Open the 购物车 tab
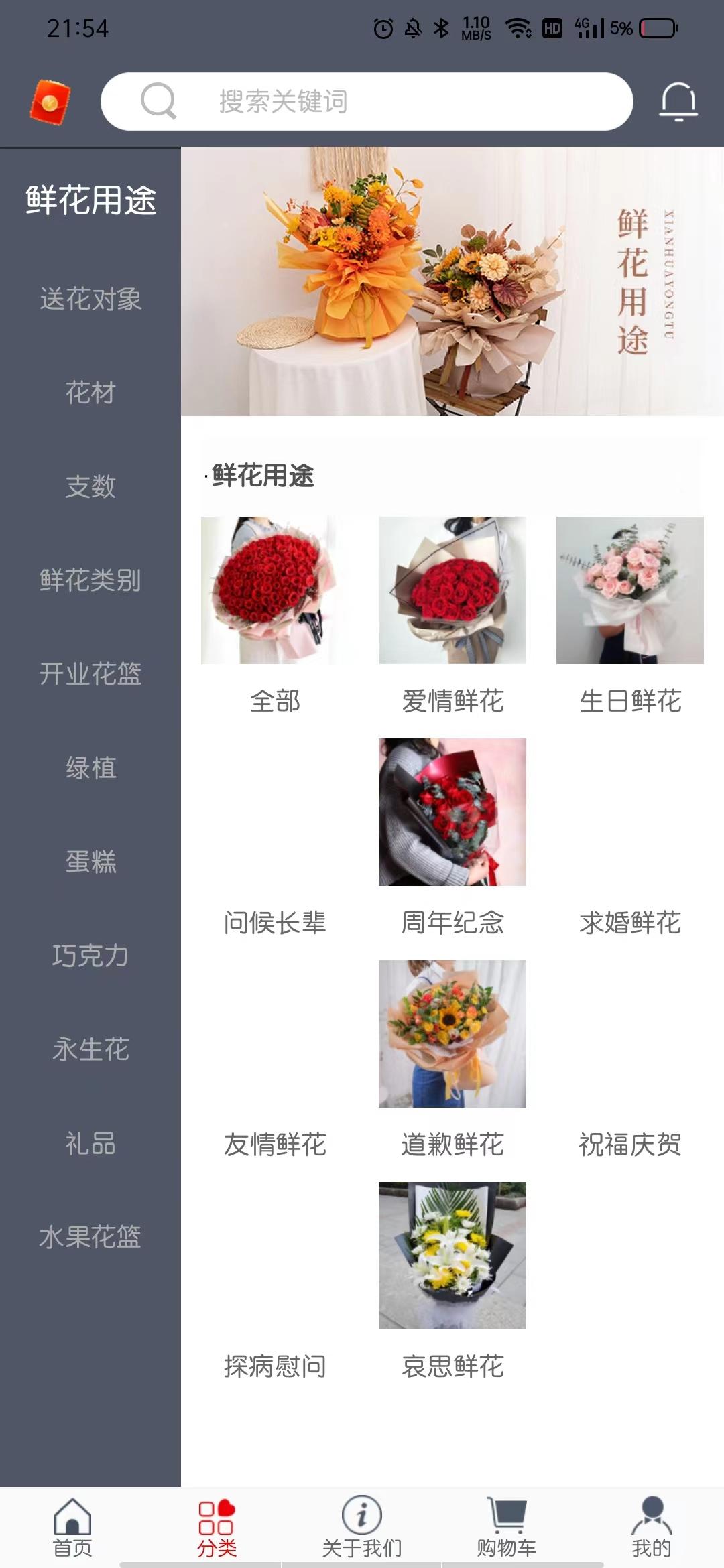The image size is (724, 1568). [507, 1528]
